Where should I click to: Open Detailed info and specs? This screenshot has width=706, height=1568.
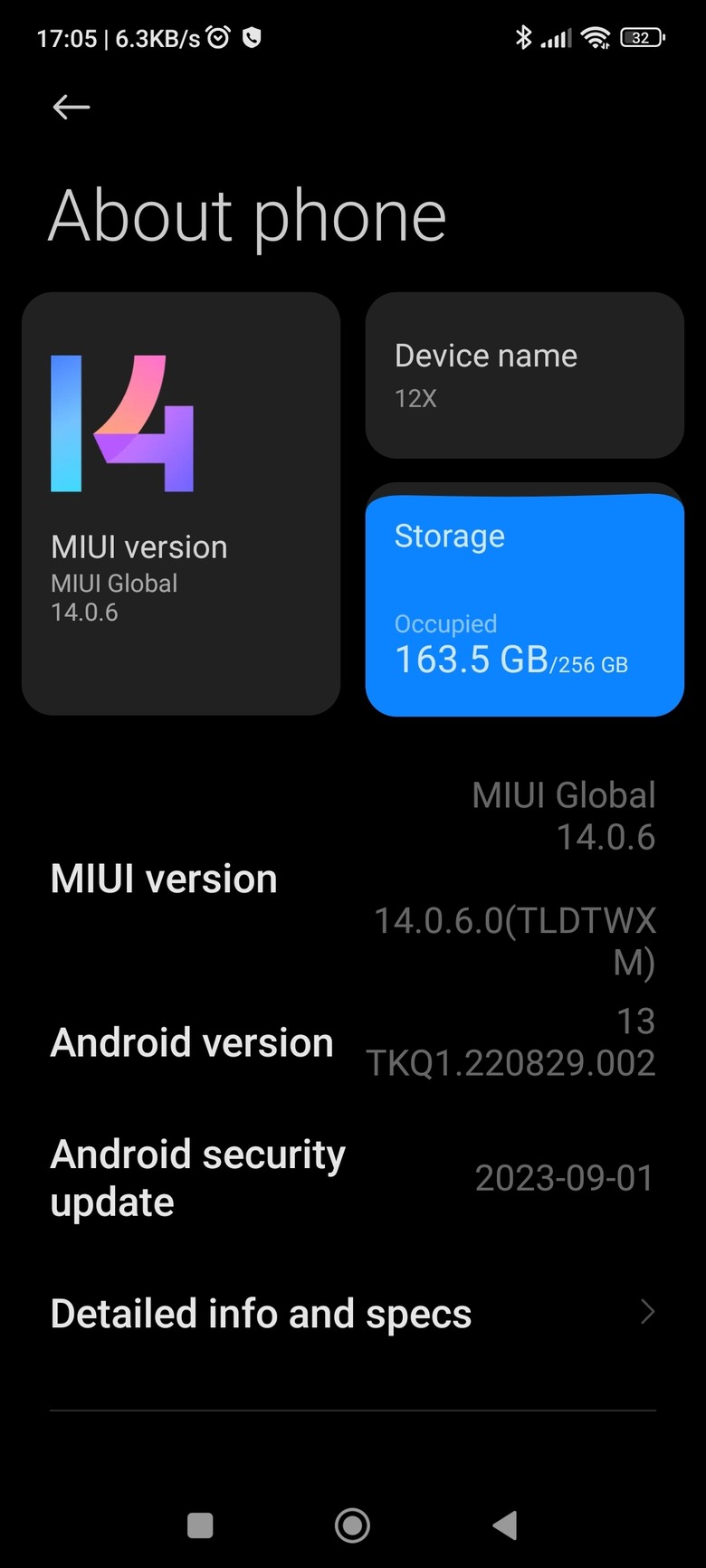[x=352, y=1314]
